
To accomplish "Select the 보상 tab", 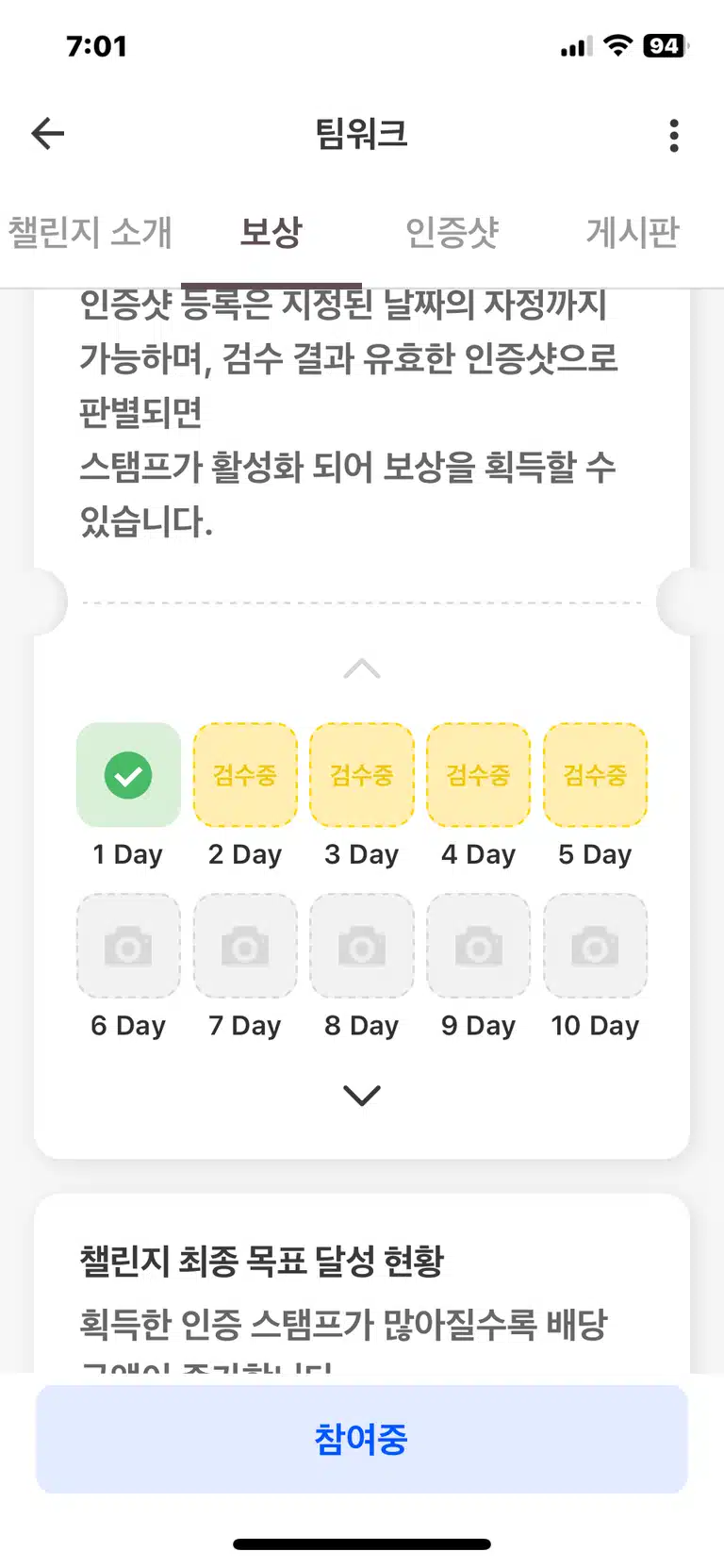I will click(x=271, y=232).
